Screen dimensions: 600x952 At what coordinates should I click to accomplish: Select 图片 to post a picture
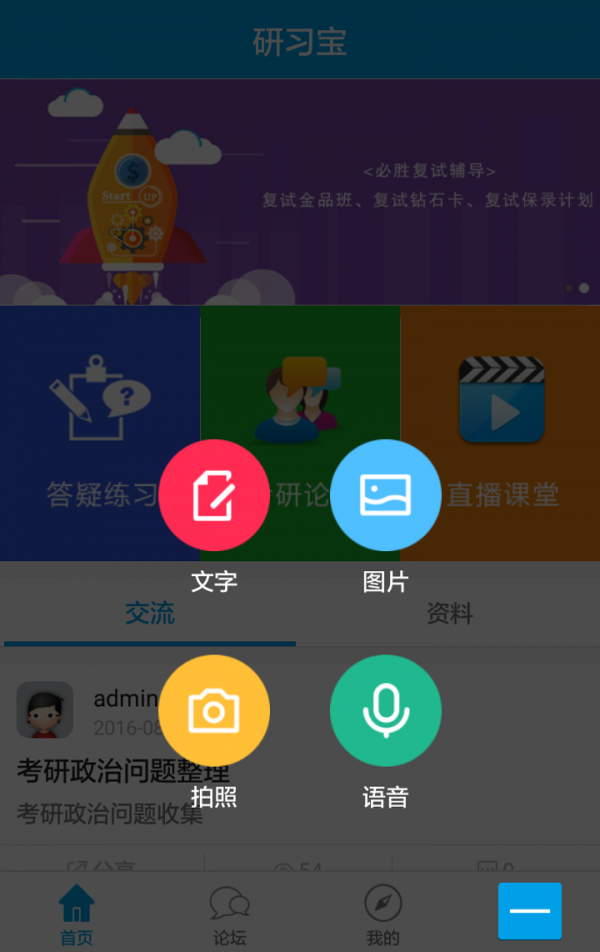pyautogui.click(x=385, y=495)
